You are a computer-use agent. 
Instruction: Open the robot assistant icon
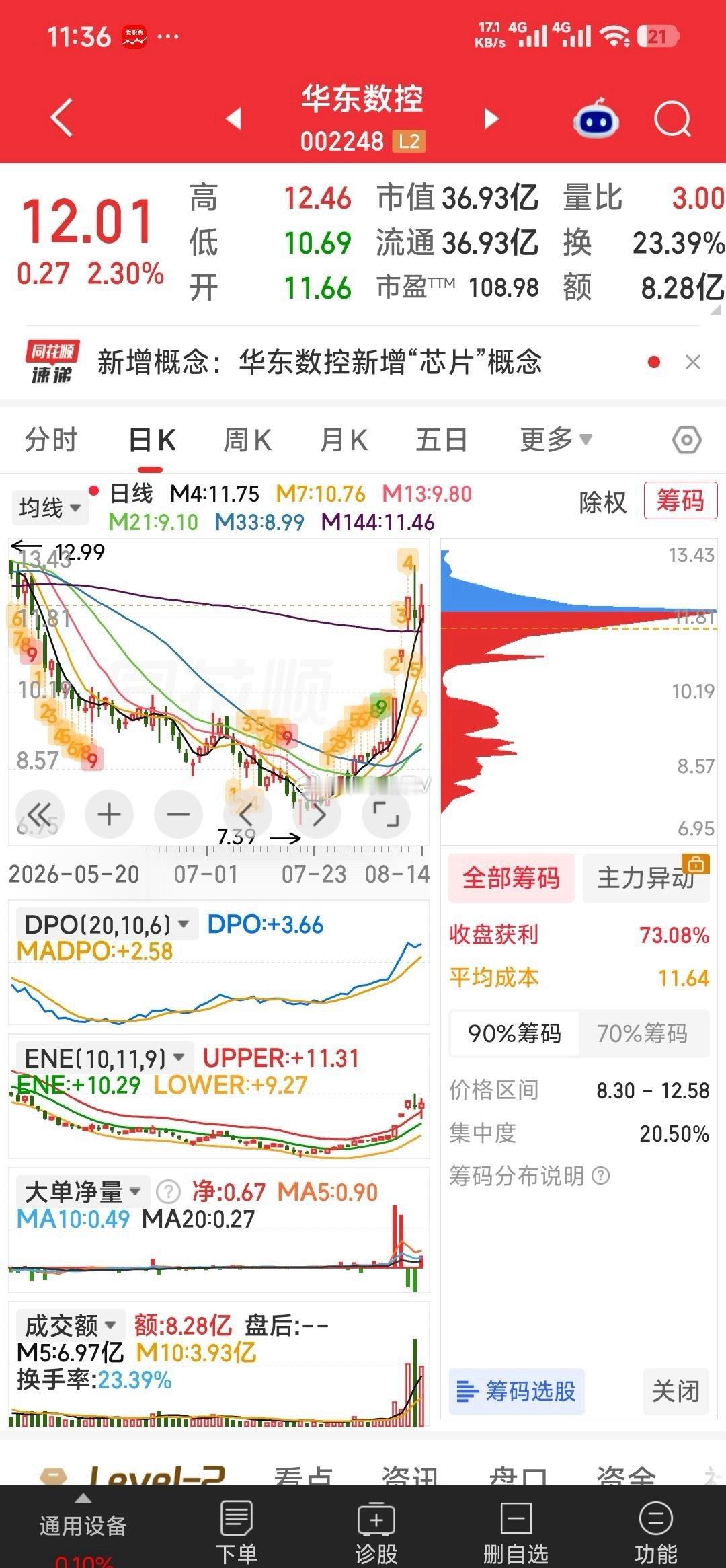pos(596,118)
